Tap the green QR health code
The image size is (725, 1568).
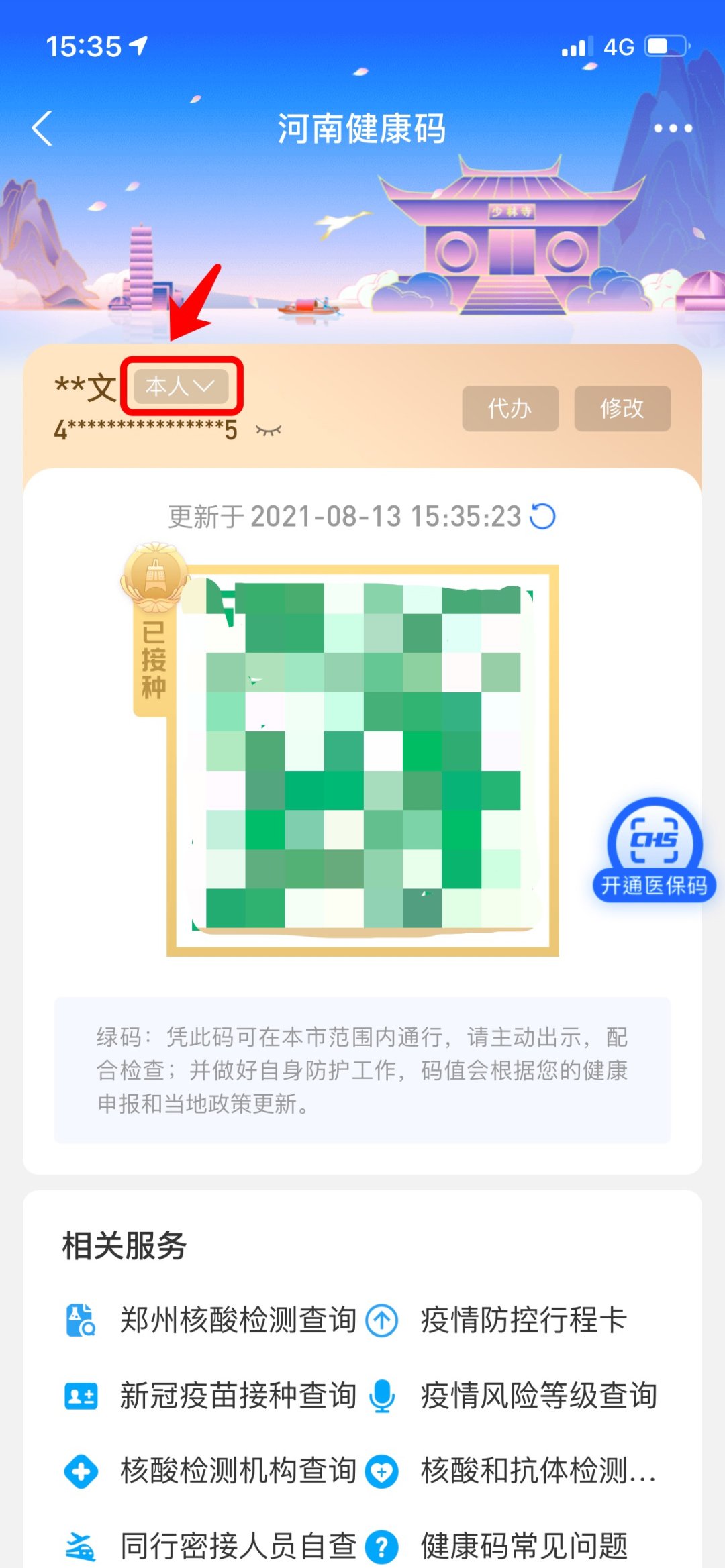click(362, 758)
